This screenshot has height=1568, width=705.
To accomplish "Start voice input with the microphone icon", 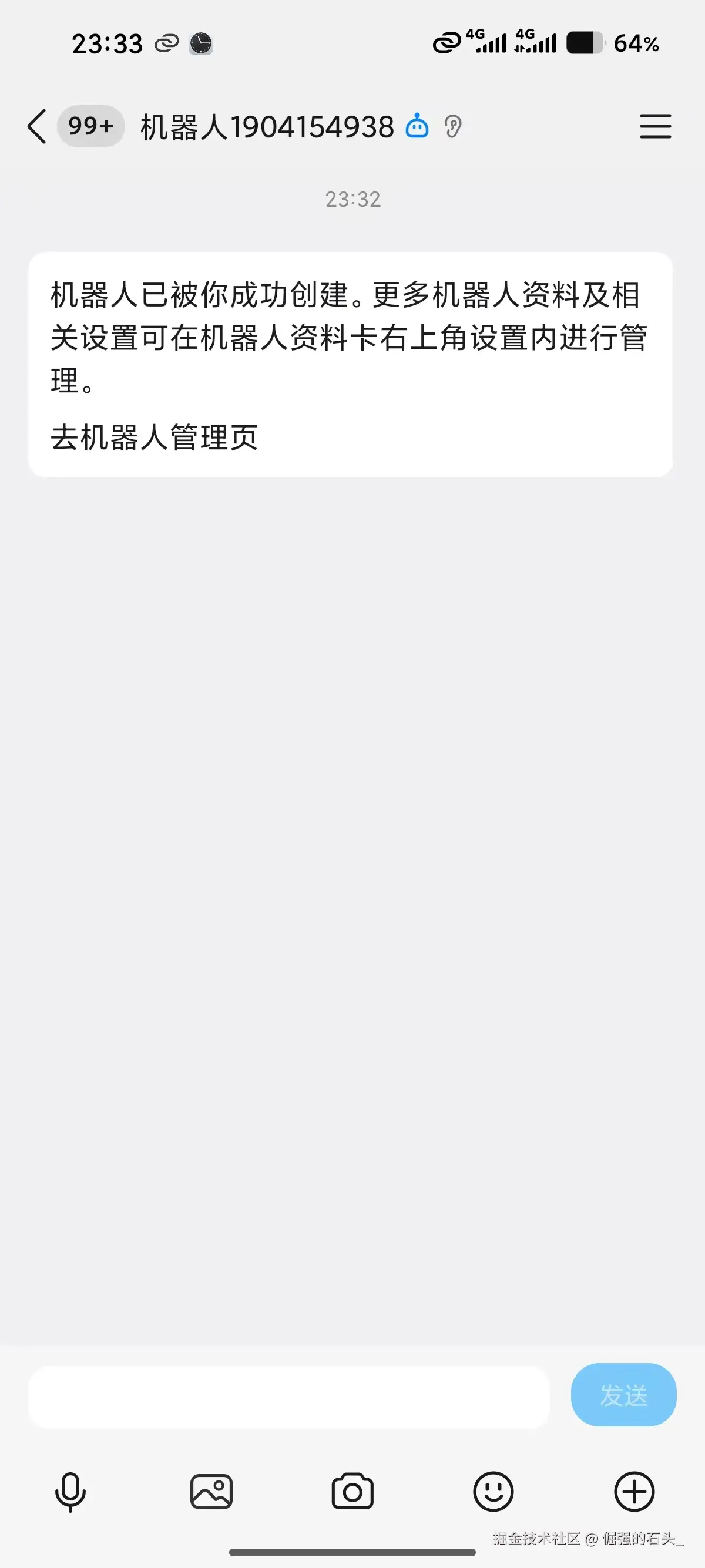I will 70,1492.
